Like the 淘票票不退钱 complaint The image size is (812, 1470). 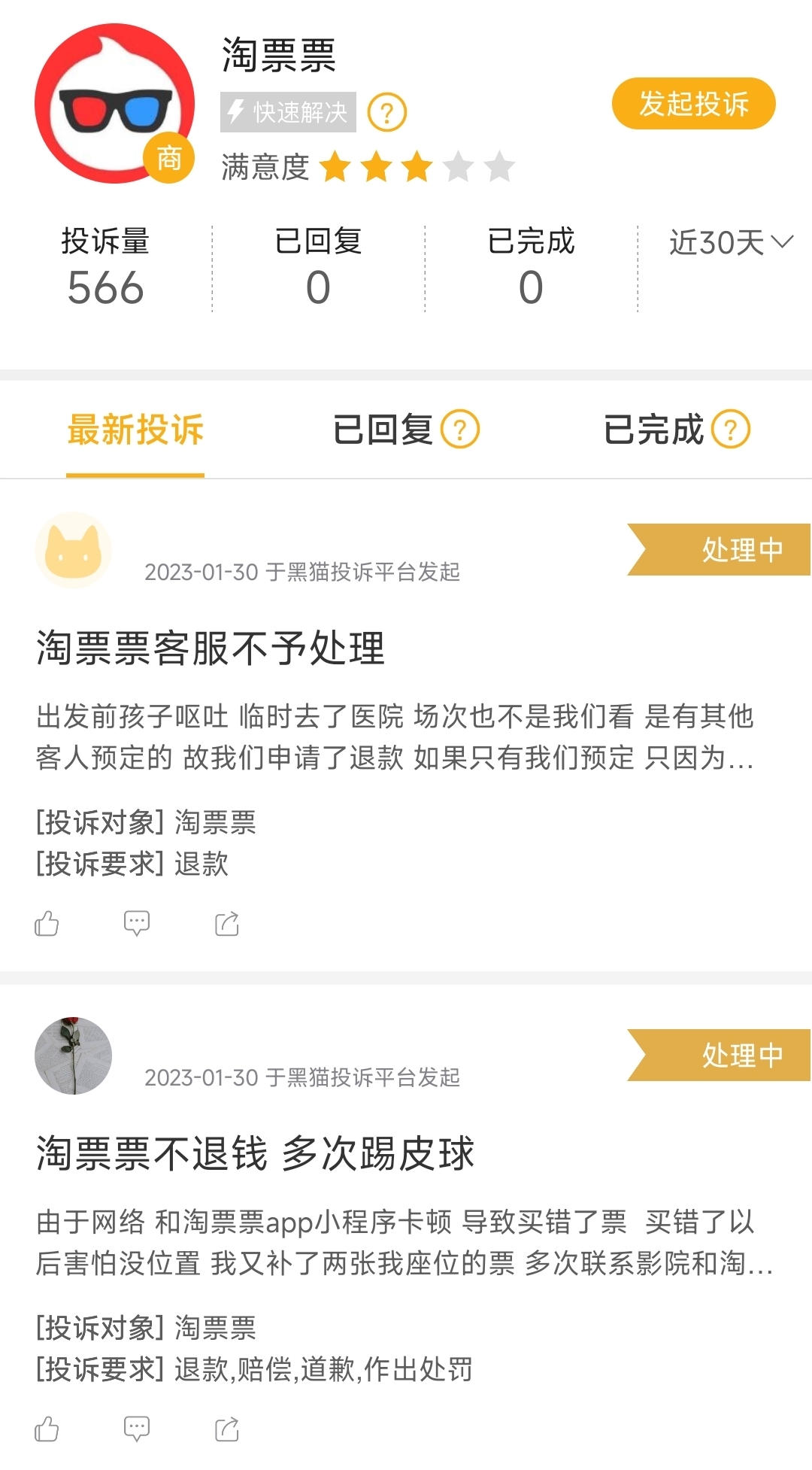47,1429
